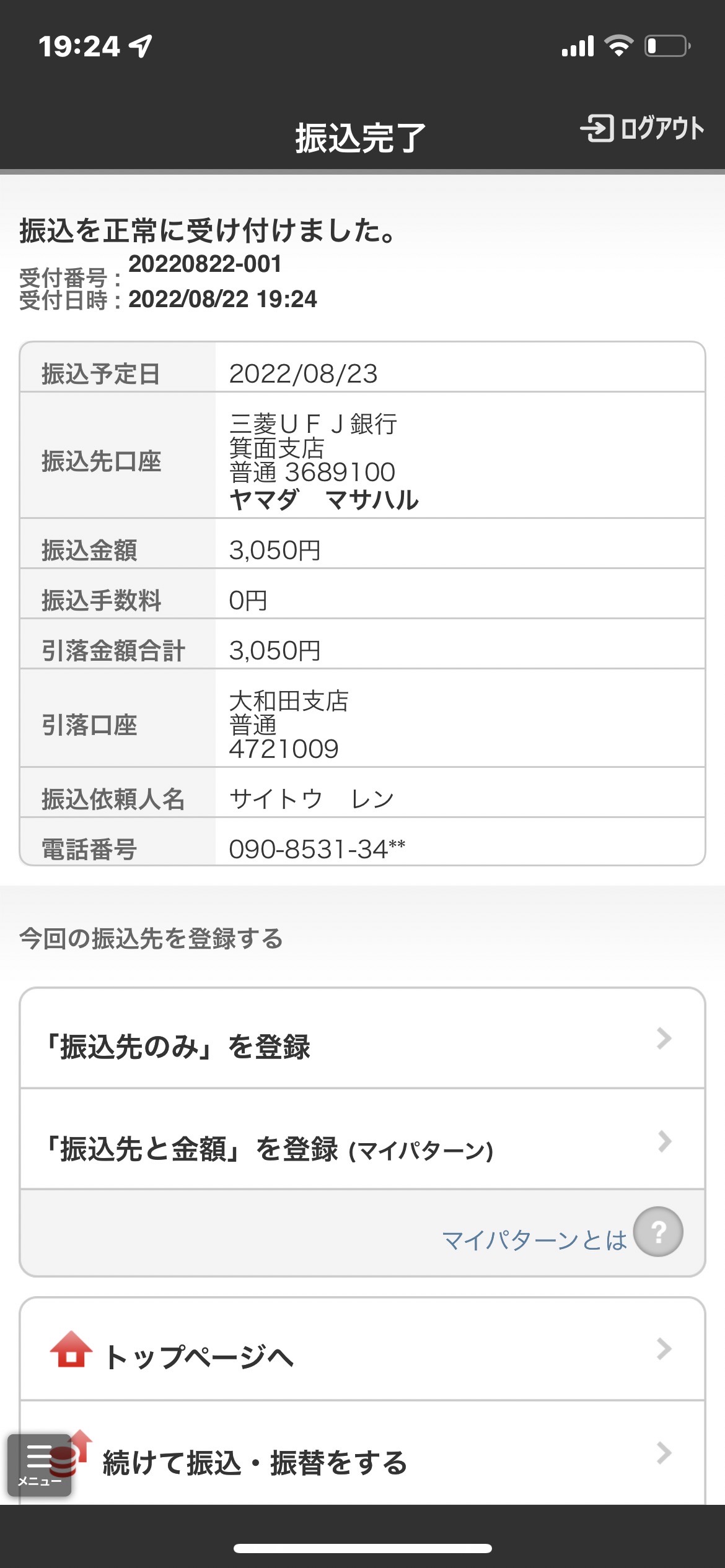
Task: Register 「振込先のみ」 as a saved payee
Action: click(x=362, y=1039)
